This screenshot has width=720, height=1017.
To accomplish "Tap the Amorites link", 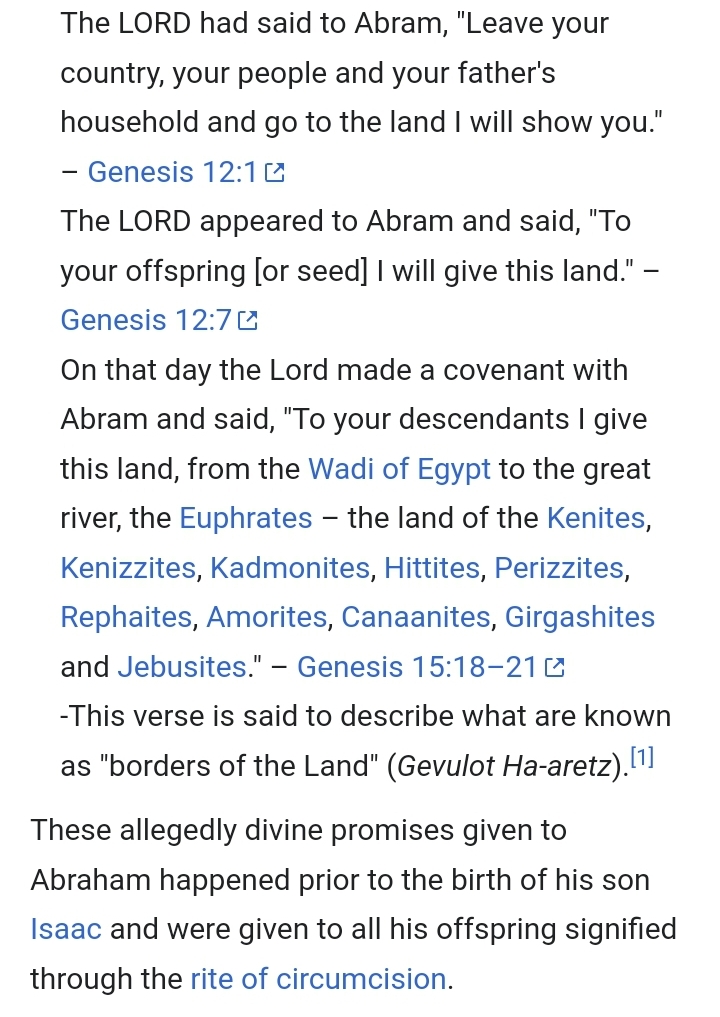I will (267, 617).
